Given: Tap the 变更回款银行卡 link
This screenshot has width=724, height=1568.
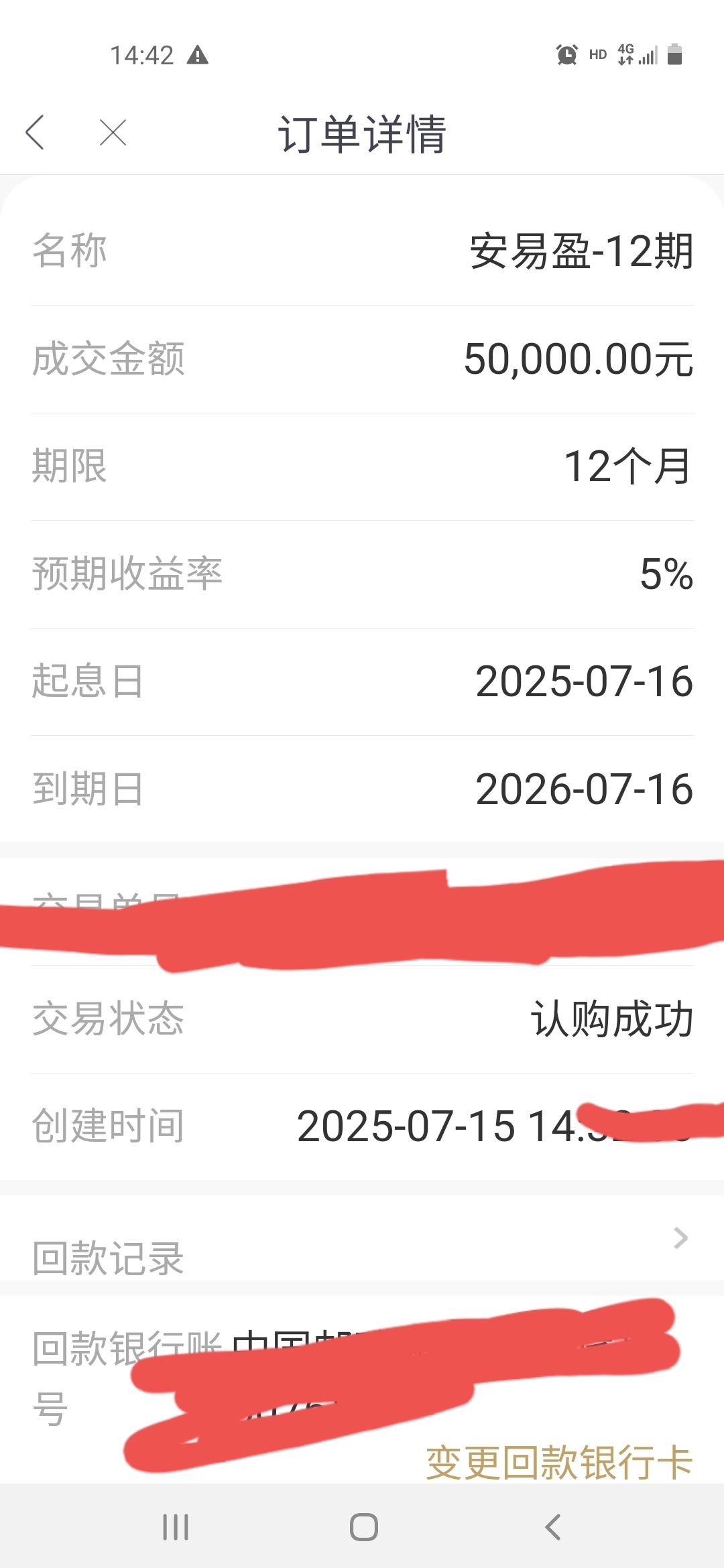Looking at the screenshot, I should click(x=559, y=1461).
